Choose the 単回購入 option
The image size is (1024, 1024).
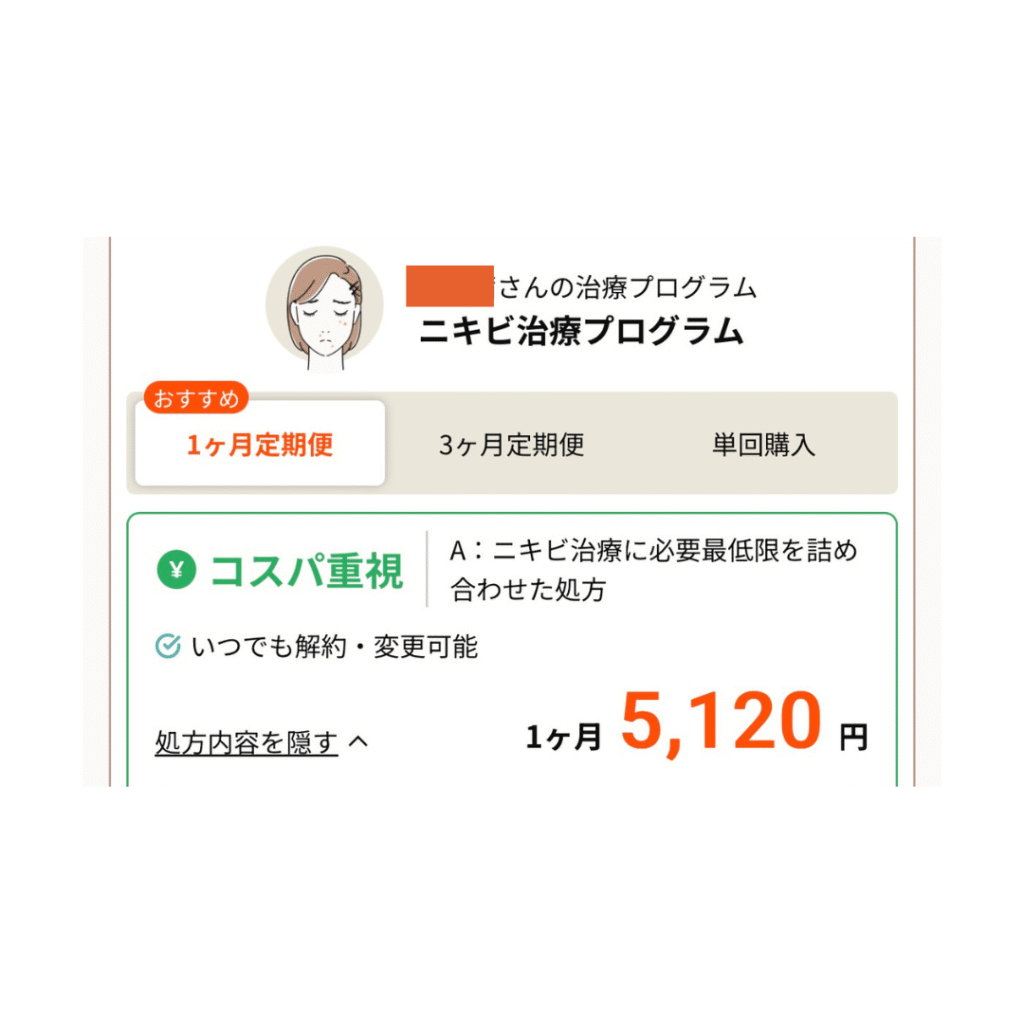point(763,445)
